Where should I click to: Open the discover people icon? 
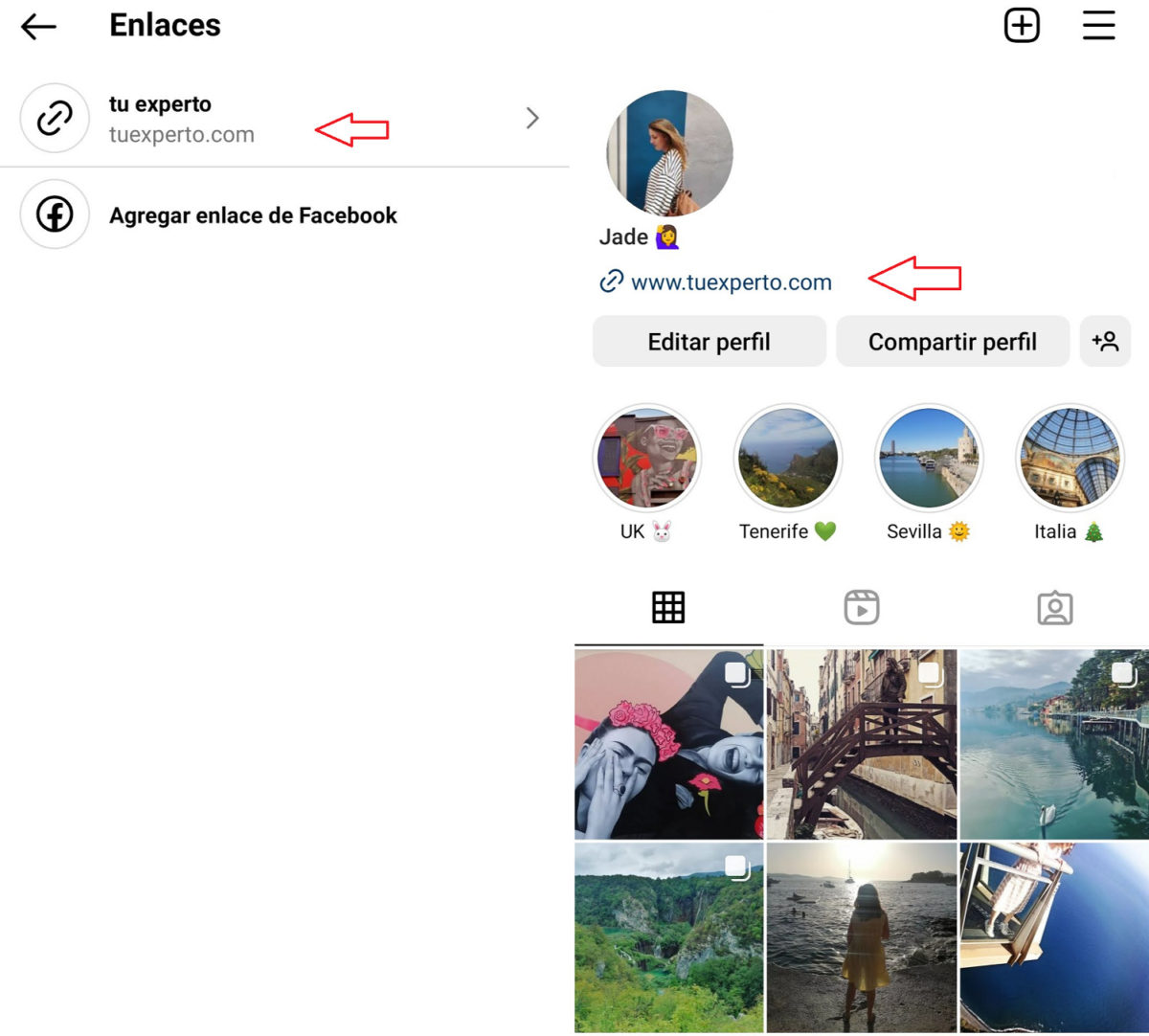click(x=1105, y=342)
